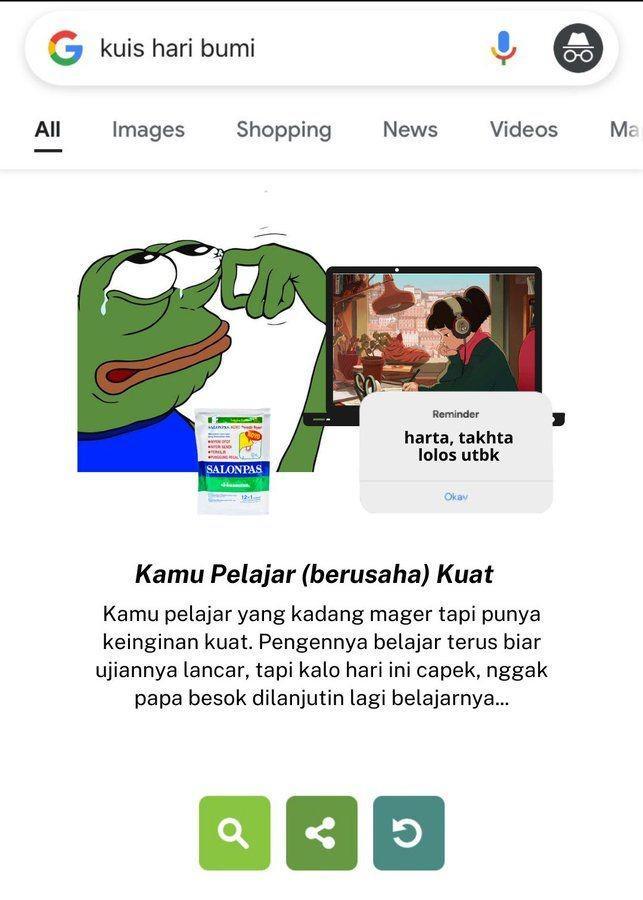
Task: Open the Google logo homepage
Action: click(x=66, y=48)
